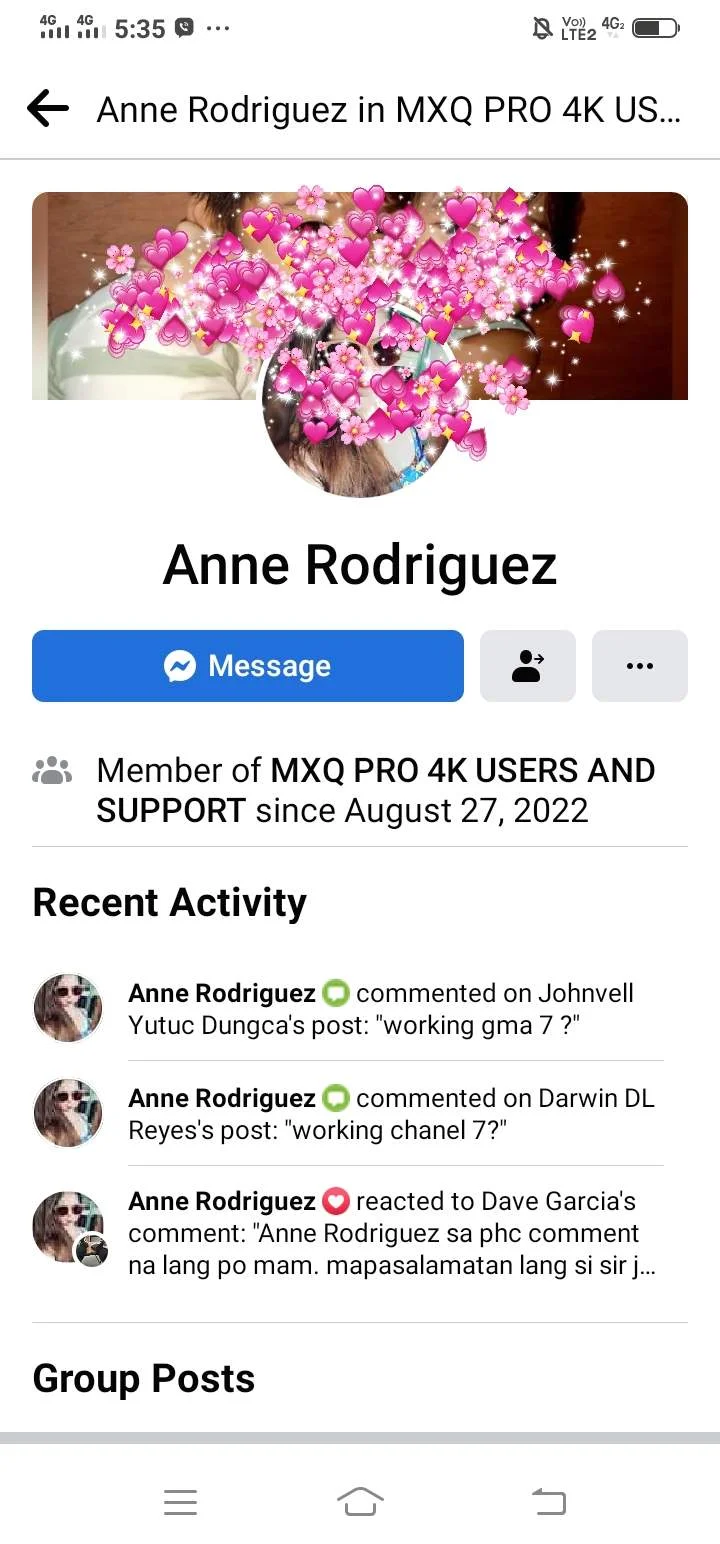Open comment on Johnvell Yutuc Dungca's post
This screenshot has width=720, height=1544.
click(x=380, y=1009)
